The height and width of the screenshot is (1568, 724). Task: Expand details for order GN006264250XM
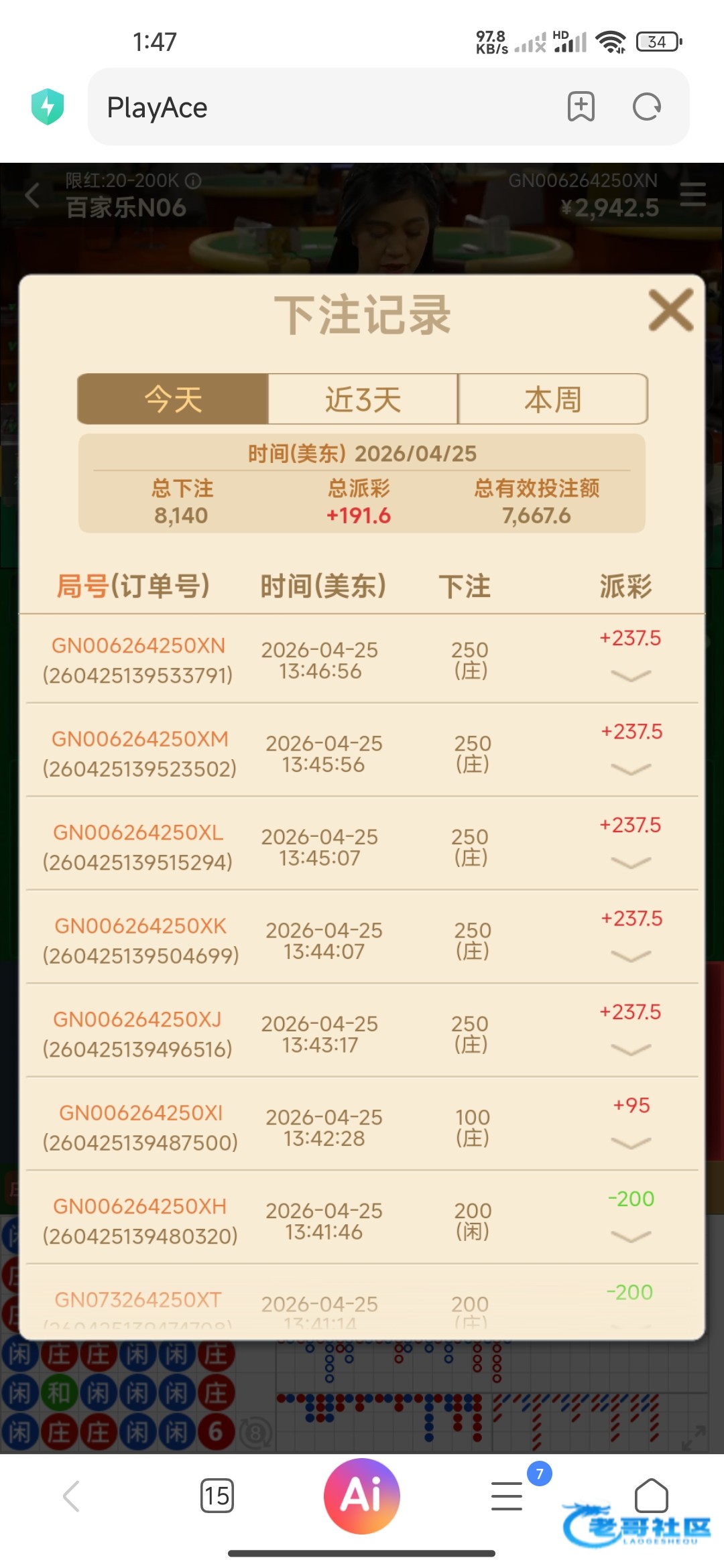click(x=631, y=769)
